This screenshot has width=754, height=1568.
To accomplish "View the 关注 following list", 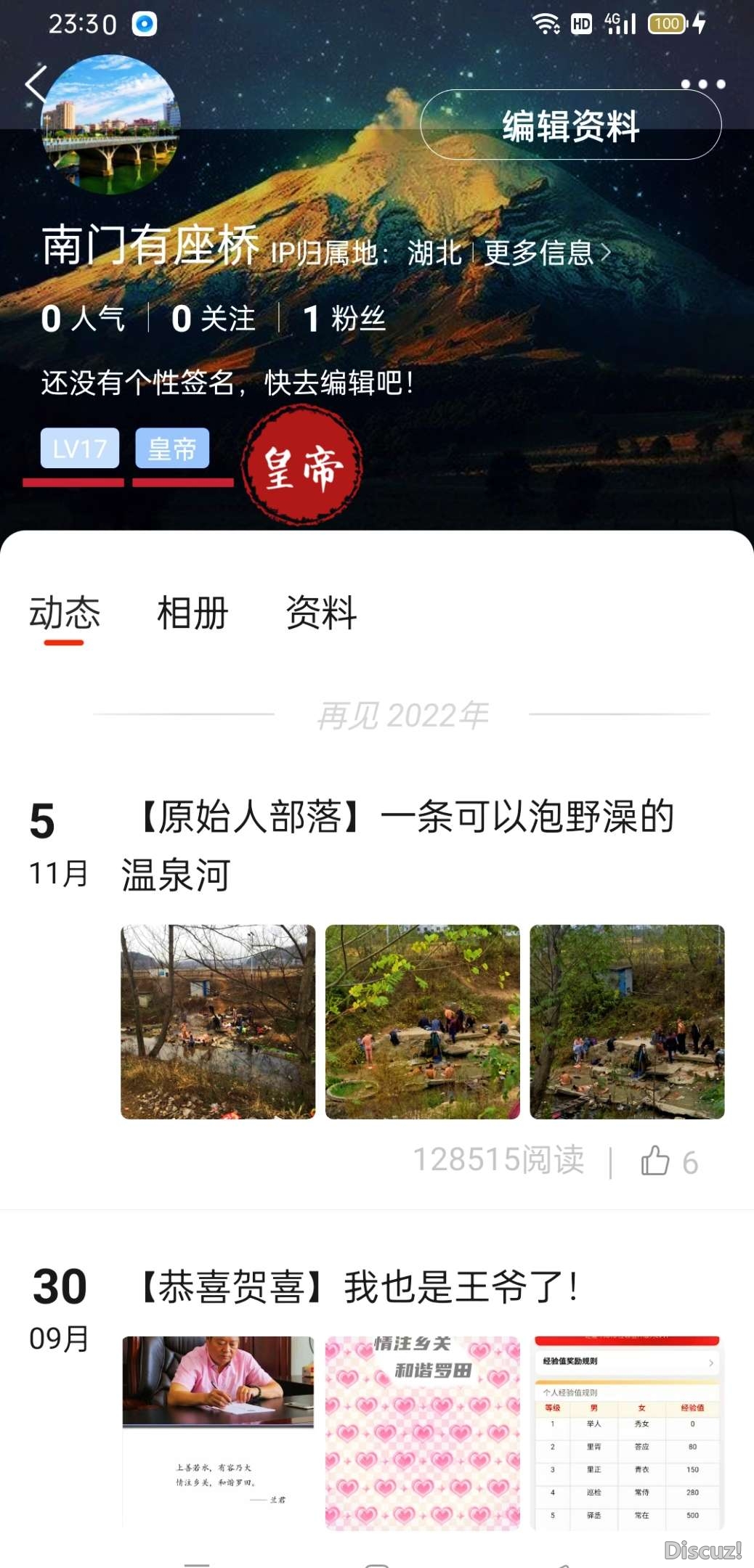I will [214, 319].
